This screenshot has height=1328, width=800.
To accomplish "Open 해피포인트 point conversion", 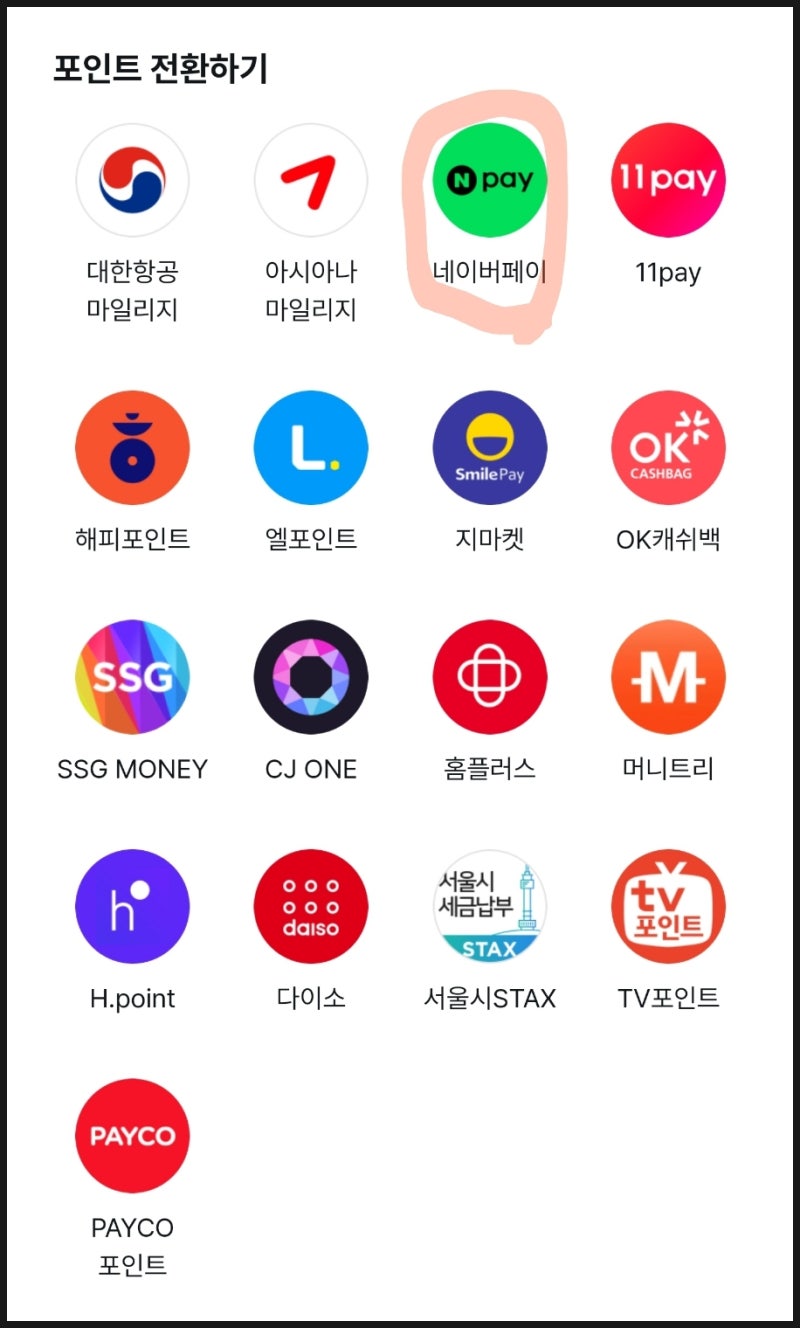I will (132, 447).
